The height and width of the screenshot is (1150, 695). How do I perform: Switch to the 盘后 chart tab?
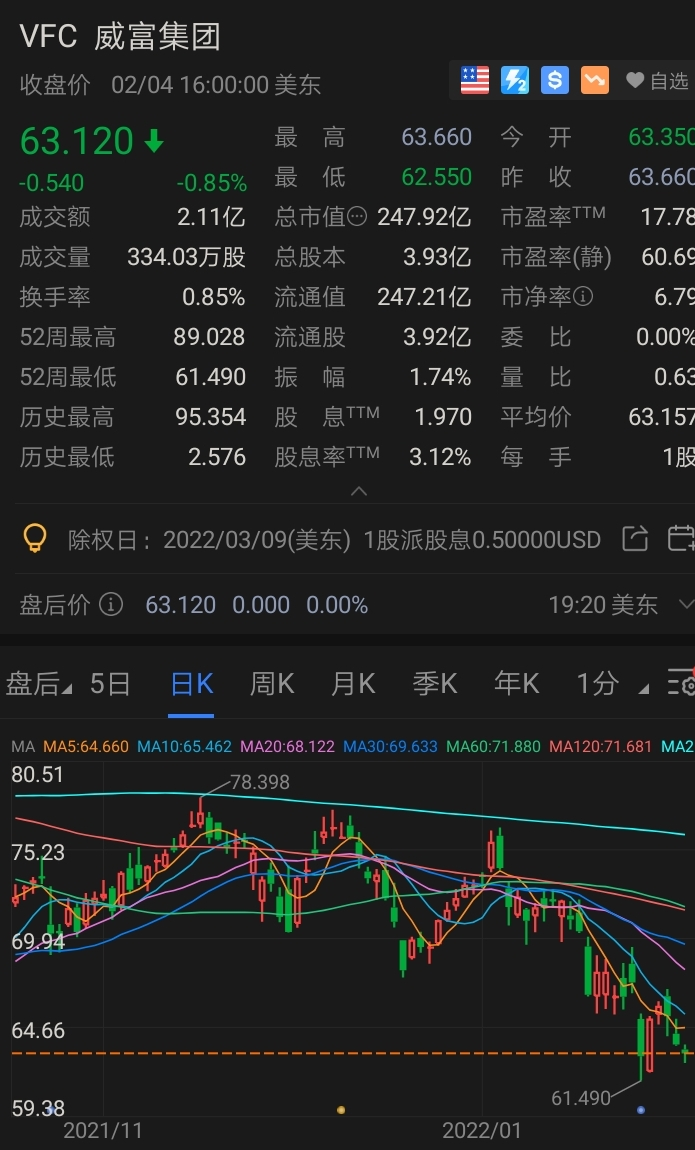38,684
